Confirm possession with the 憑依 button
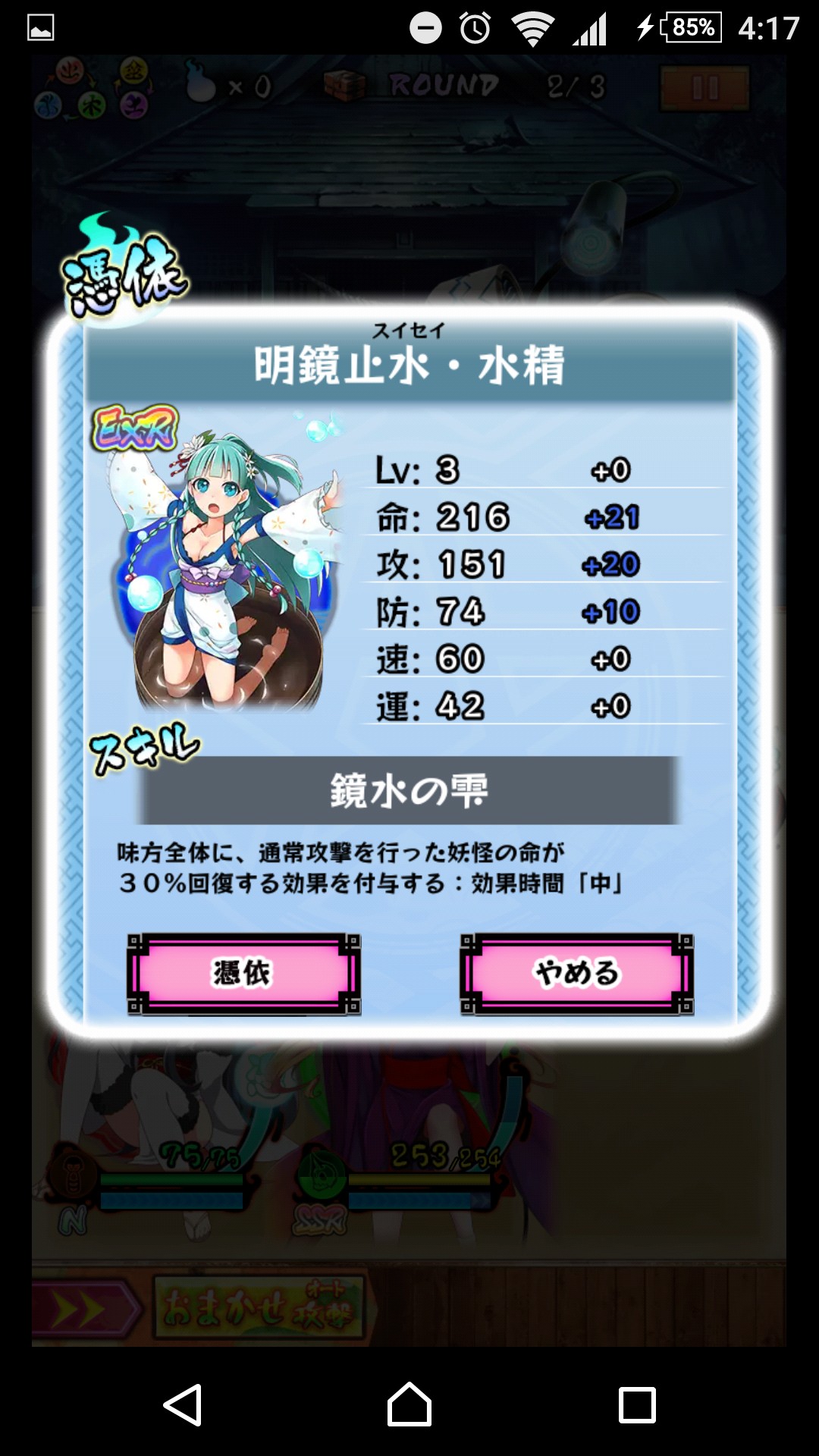This screenshot has height=1456, width=819. tap(243, 974)
